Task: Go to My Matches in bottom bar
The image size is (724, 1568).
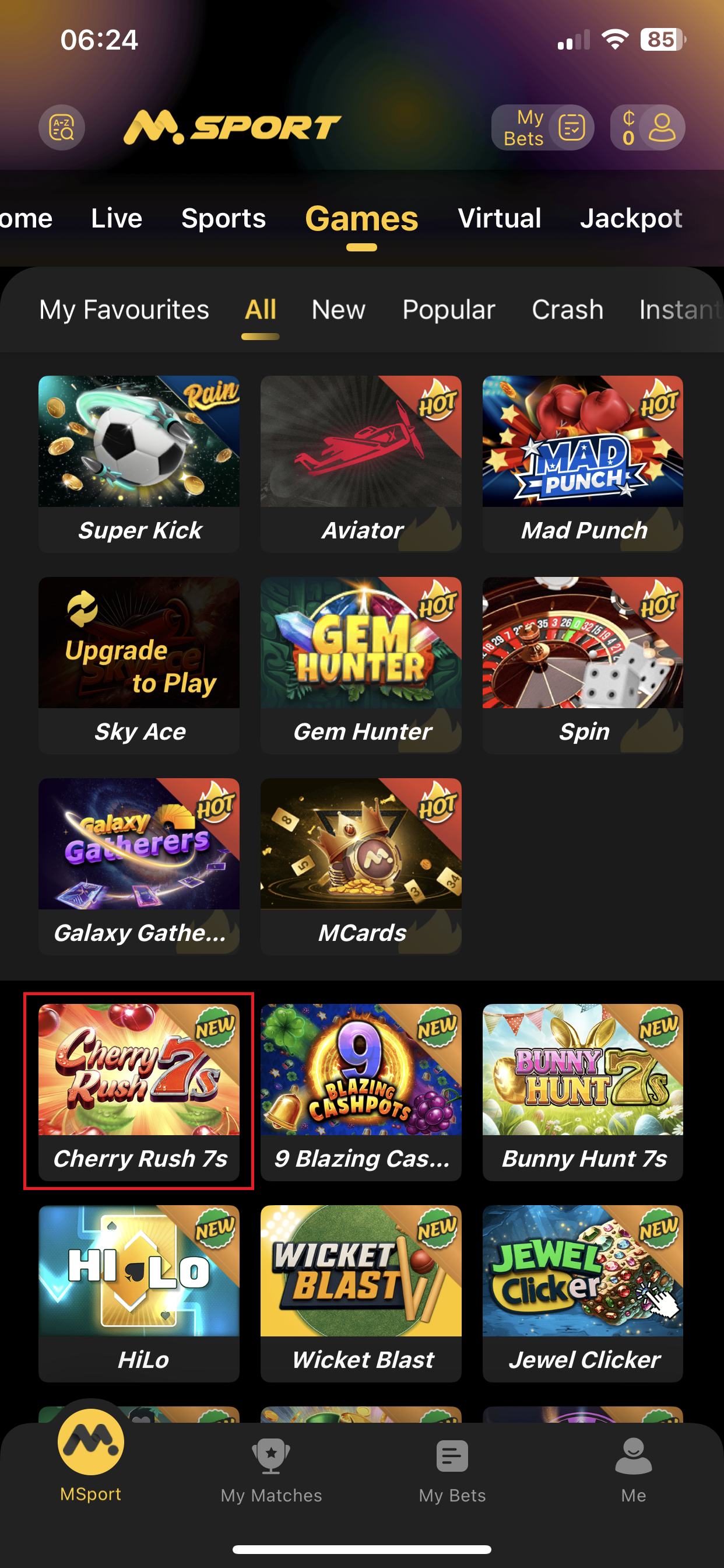Action: (x=271, y=1470)
